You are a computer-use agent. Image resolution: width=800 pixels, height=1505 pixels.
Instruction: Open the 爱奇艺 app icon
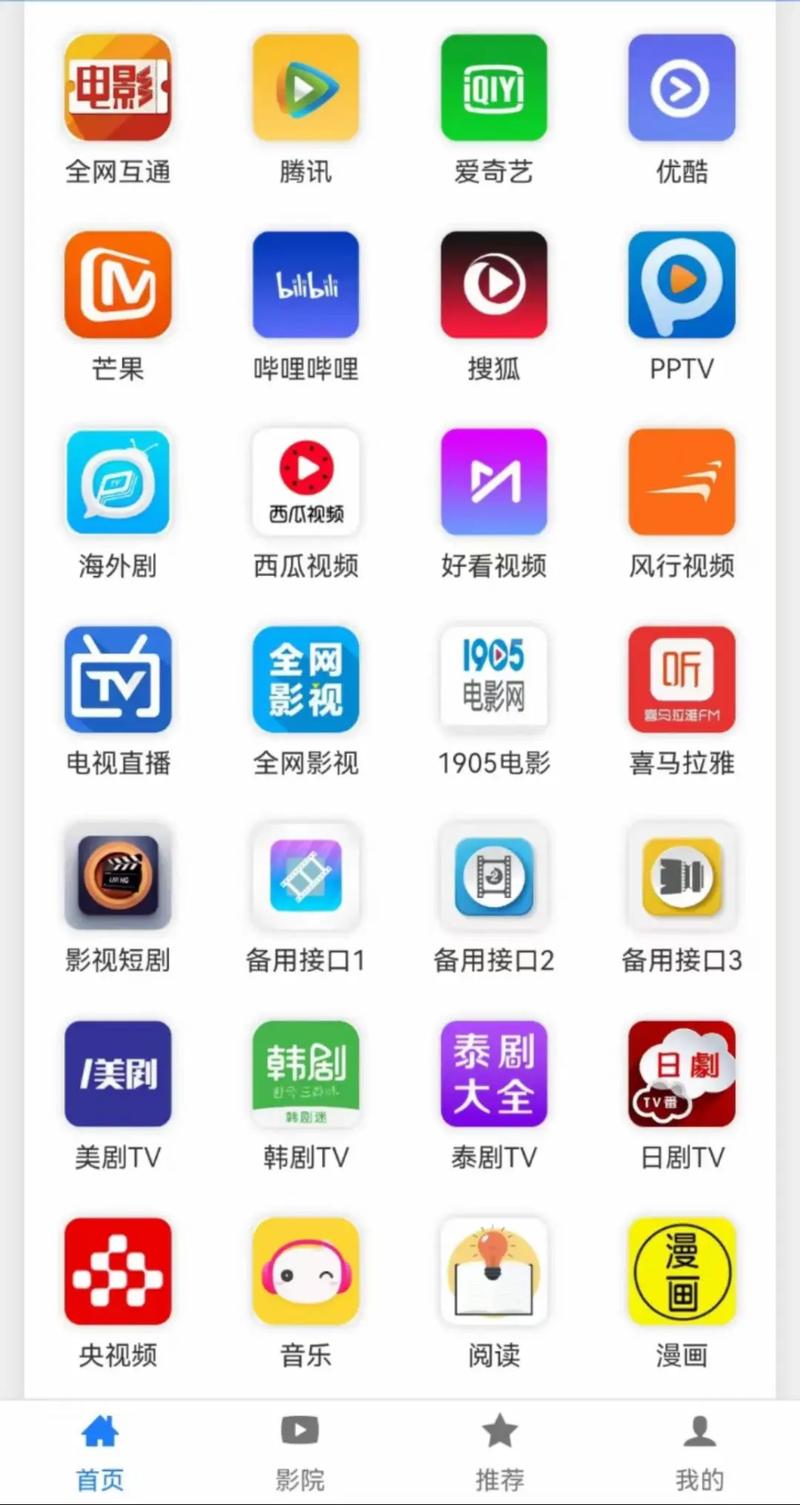click(x=494, y=87)
